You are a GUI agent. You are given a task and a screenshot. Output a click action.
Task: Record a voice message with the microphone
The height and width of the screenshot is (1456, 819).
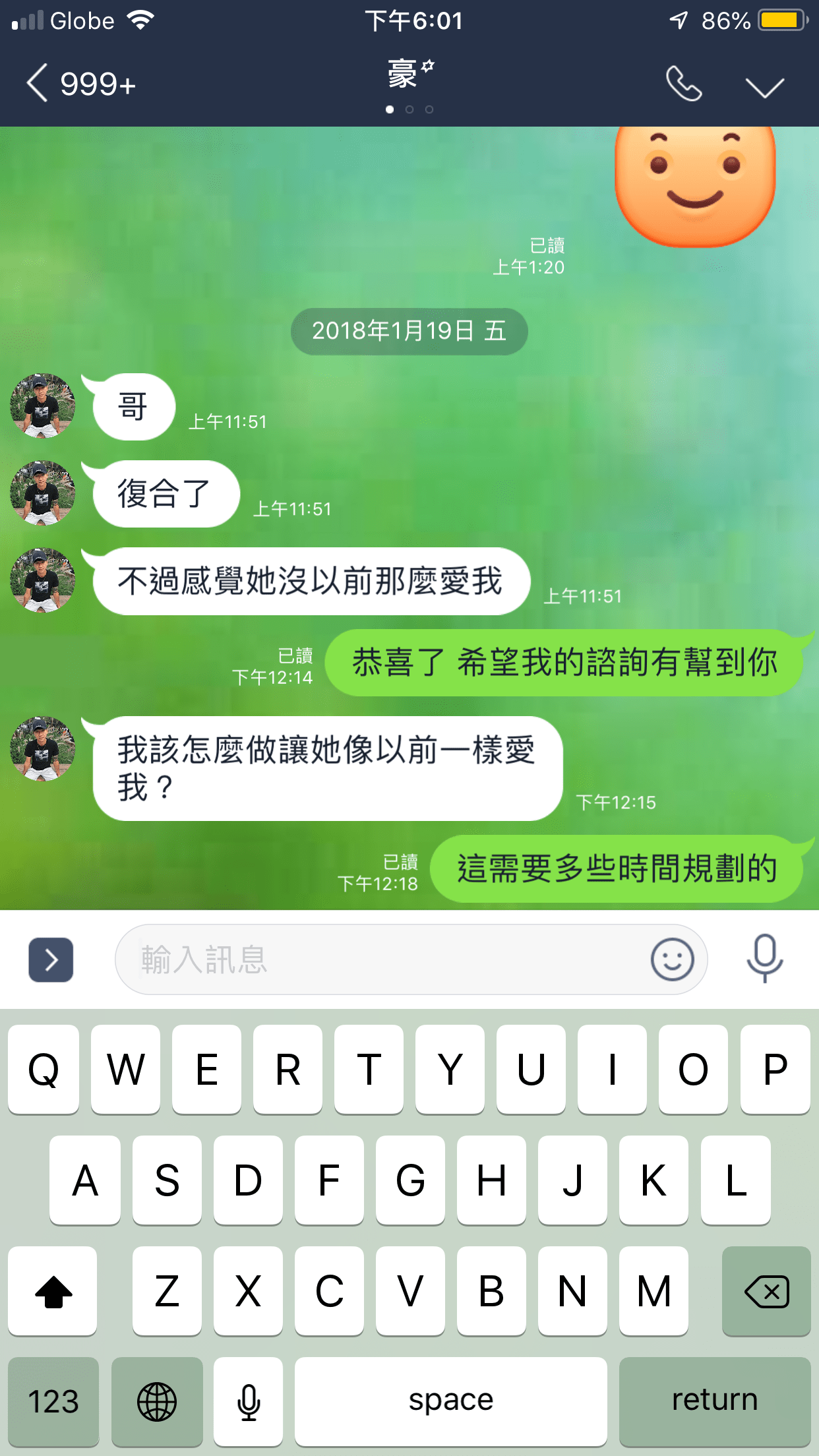(x=764, y=958)
